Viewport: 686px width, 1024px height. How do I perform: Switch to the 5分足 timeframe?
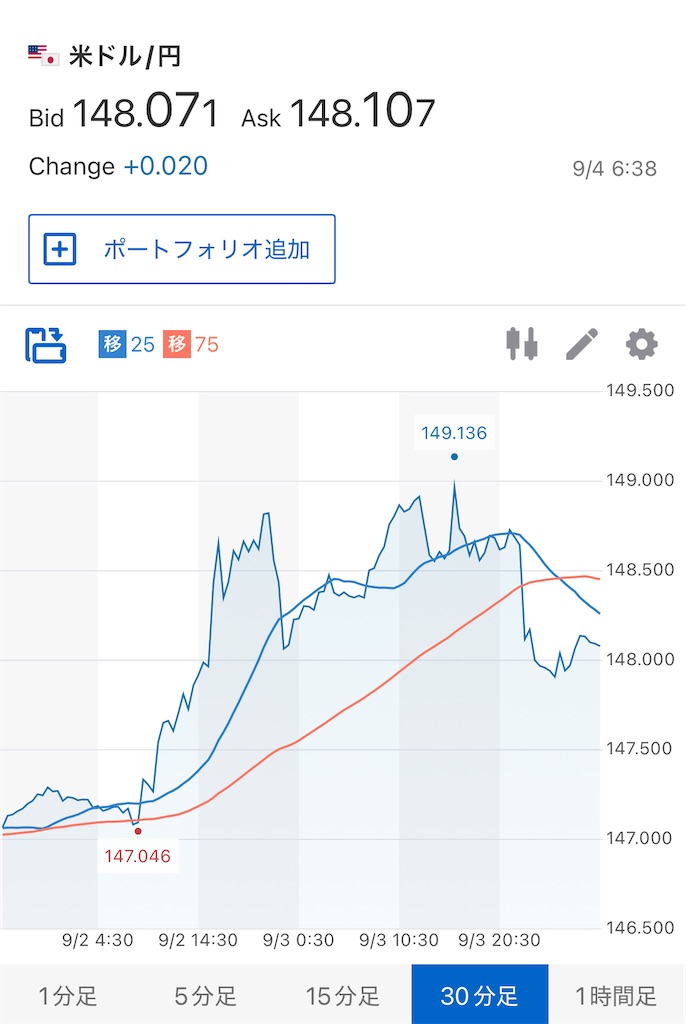click(205, 995)
